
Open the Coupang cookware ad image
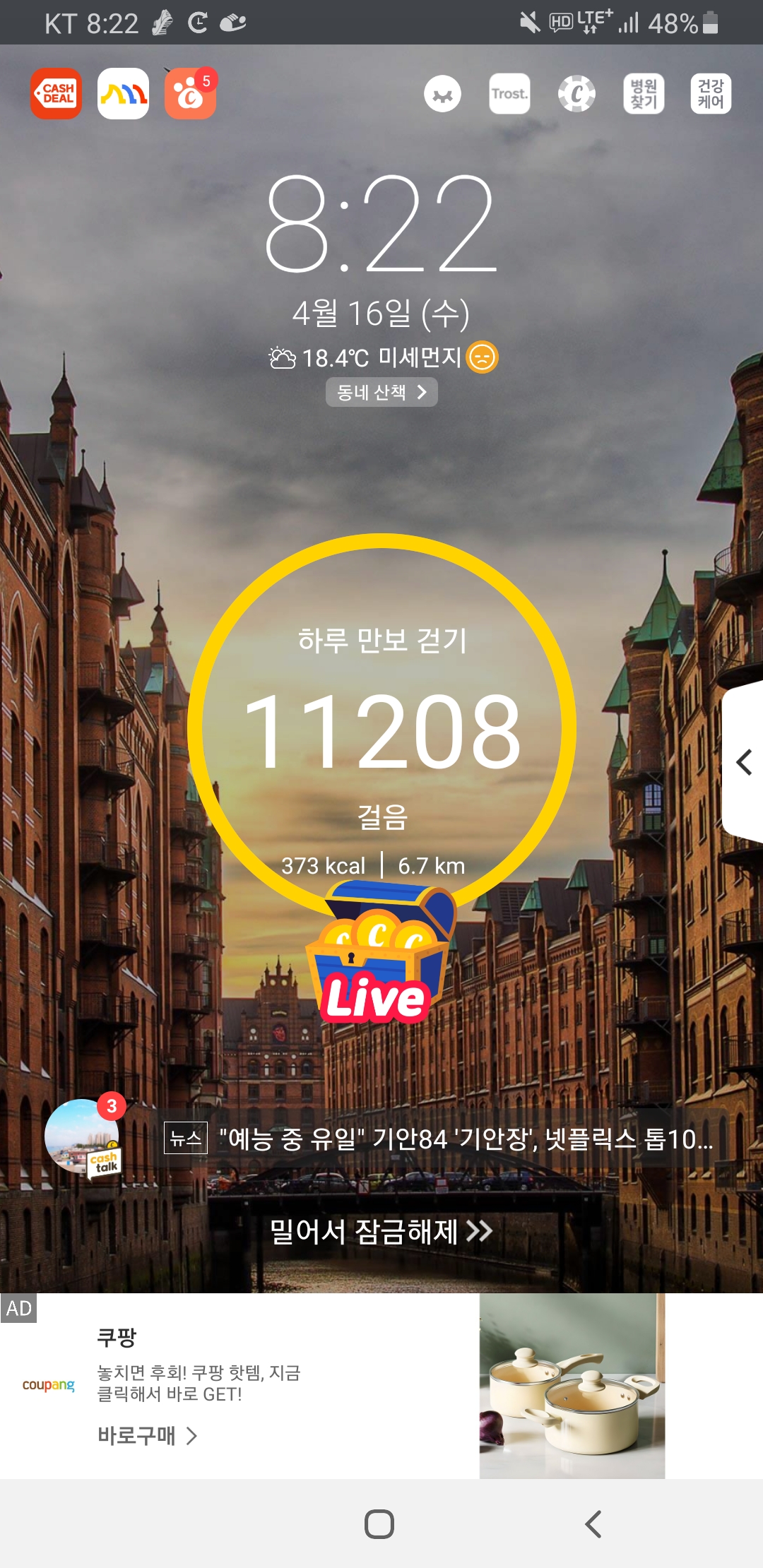[x=572, y=1386]
